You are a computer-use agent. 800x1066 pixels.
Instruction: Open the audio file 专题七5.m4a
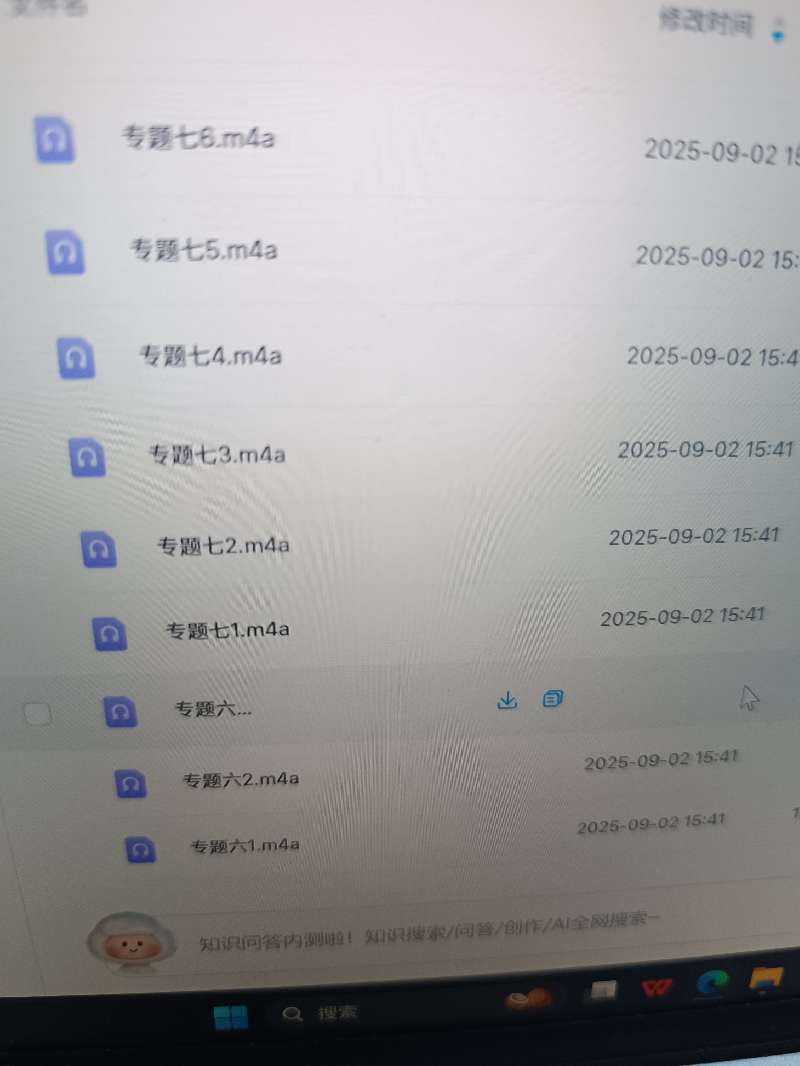[203, 249]
